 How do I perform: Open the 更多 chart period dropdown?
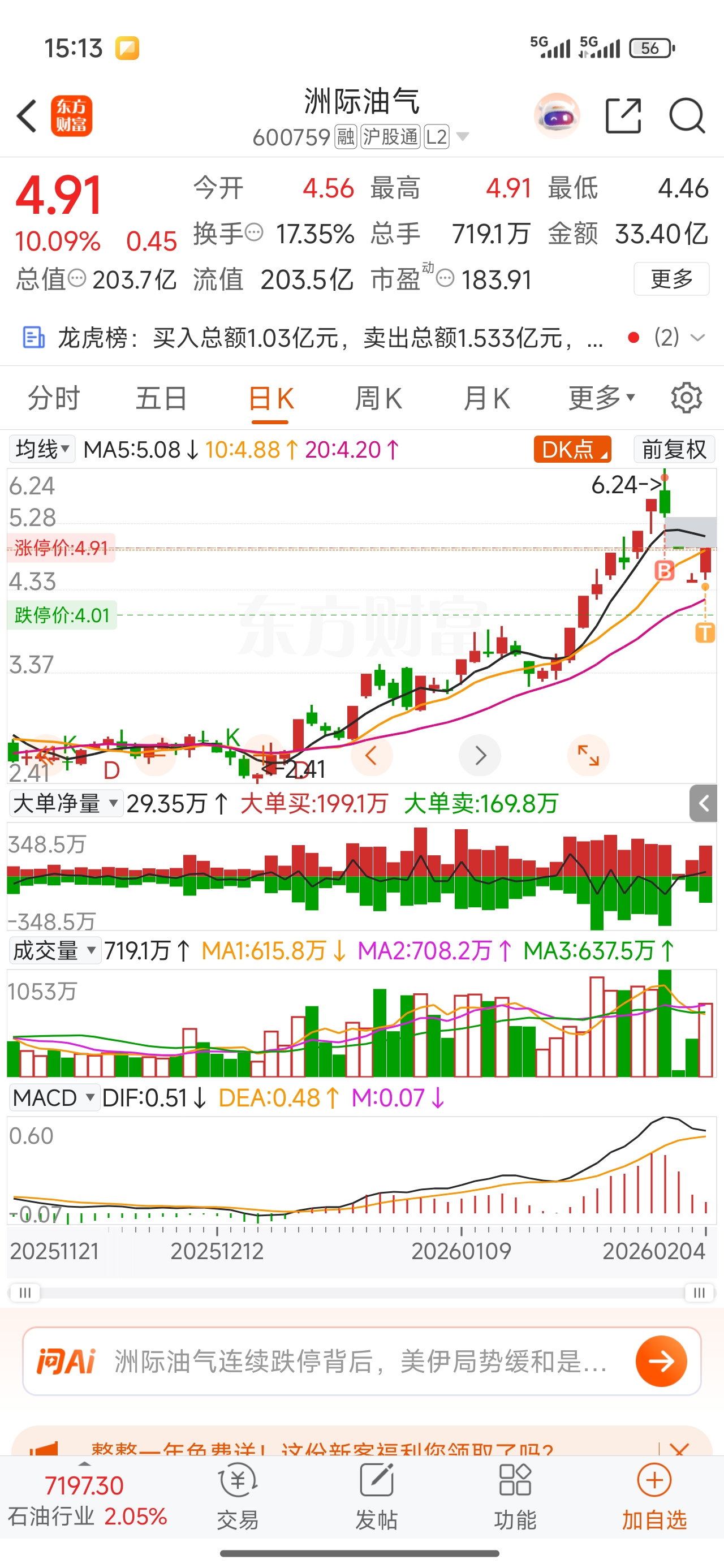click(x=601, y=398)
